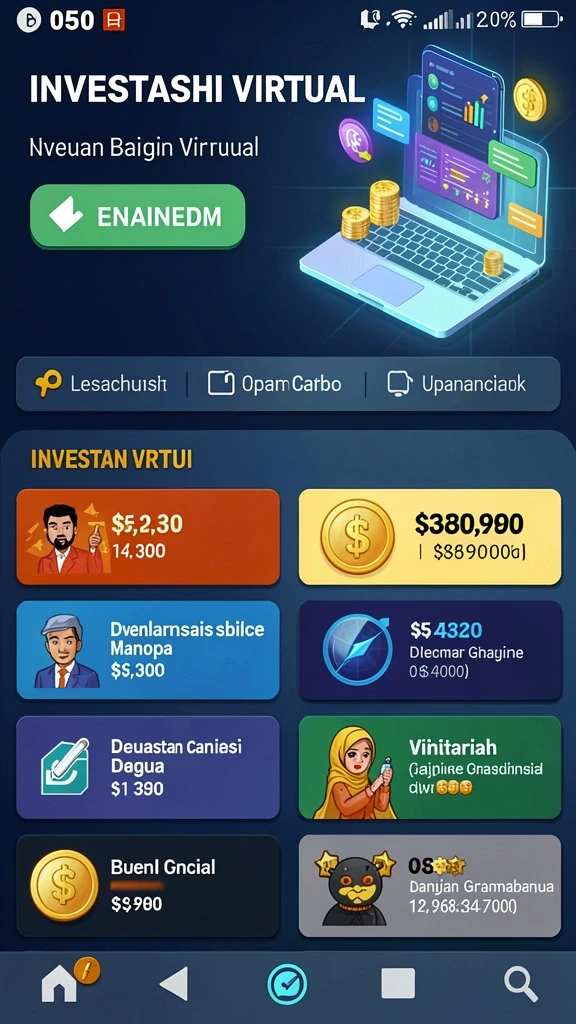Open the Upananciaok option

[x=456, y=383]
